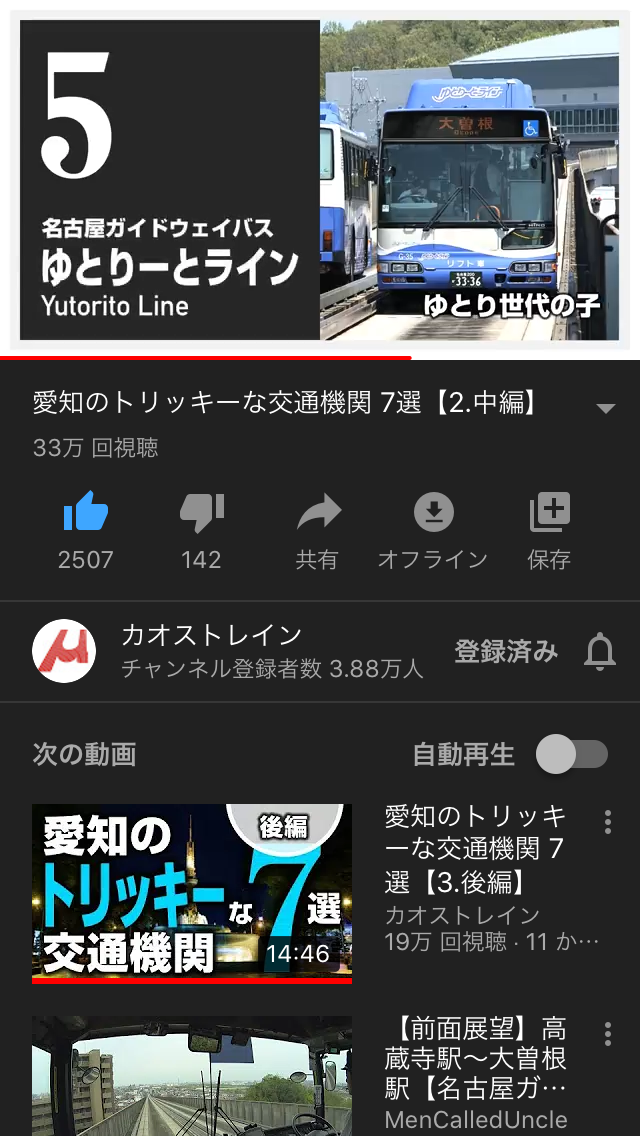The height and width of the screenshot is (1136, 640).
Task: Open options menu for 【前面展望】 video
Action: 607,1034
